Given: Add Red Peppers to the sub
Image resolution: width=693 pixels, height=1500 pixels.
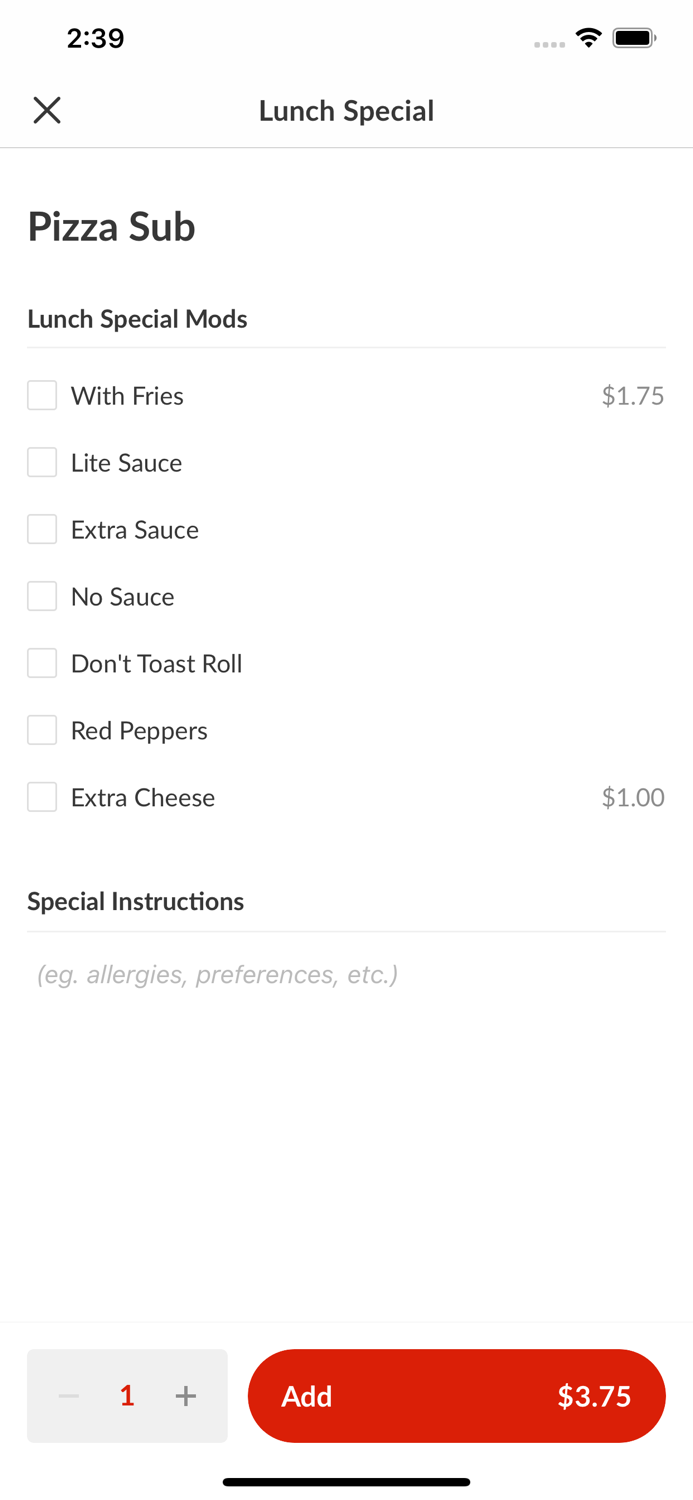Looking at the screenshot, I should tap(42, 731).
